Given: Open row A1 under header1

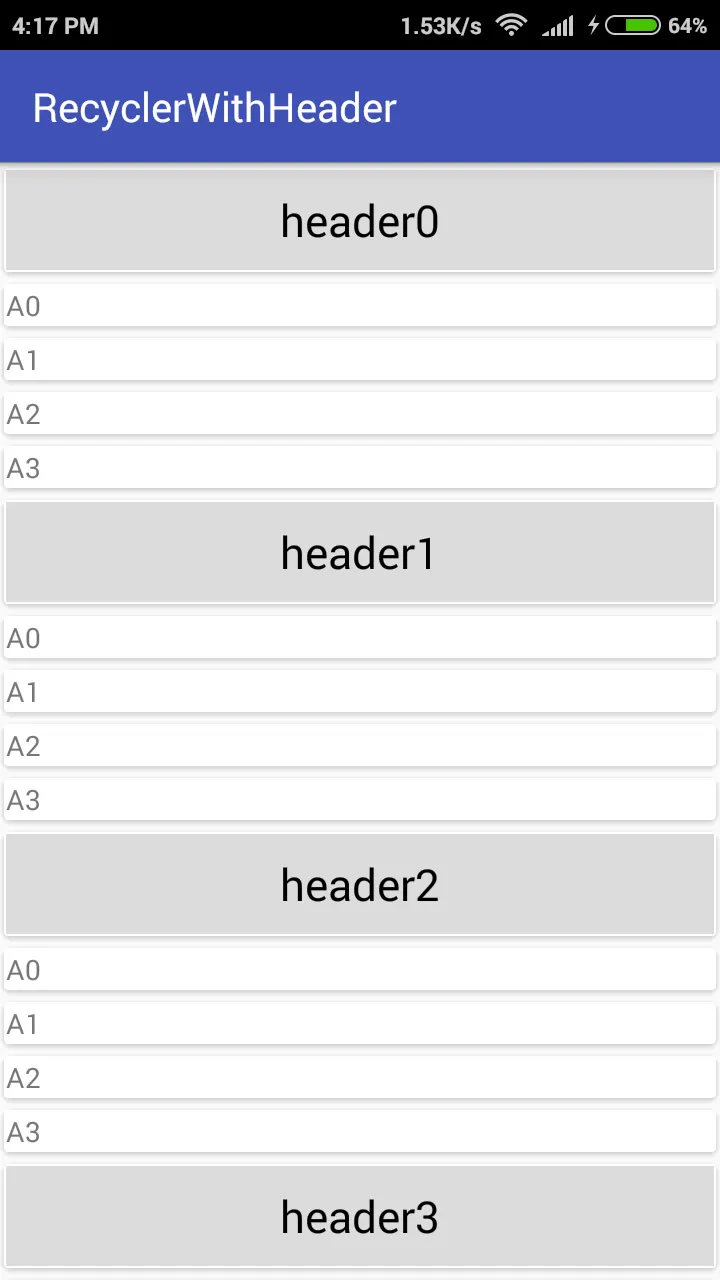Looking at the screenshot, I should tap(360, 692).
